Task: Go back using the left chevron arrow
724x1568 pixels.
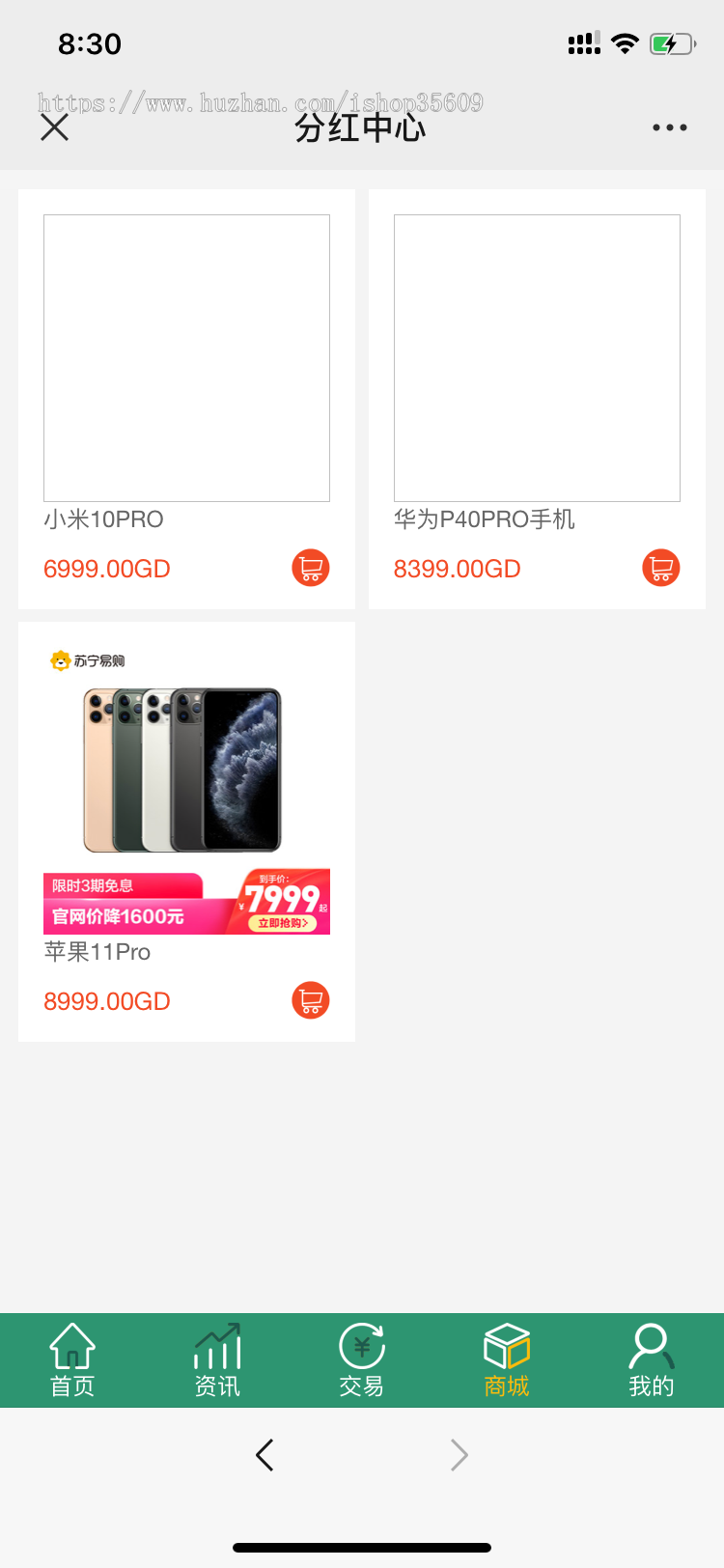Action: click(265, 1455)
